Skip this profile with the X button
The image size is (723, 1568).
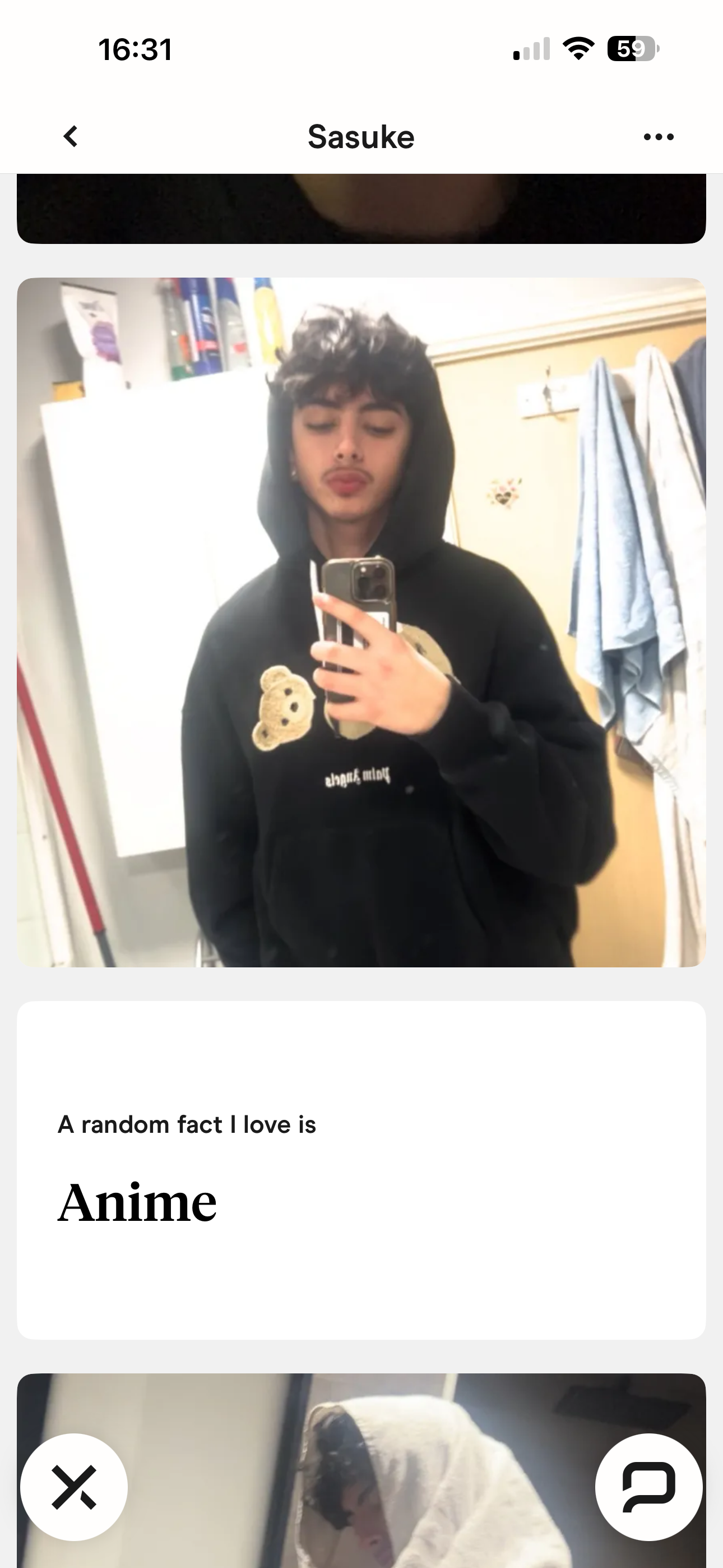click(74, 1487)
